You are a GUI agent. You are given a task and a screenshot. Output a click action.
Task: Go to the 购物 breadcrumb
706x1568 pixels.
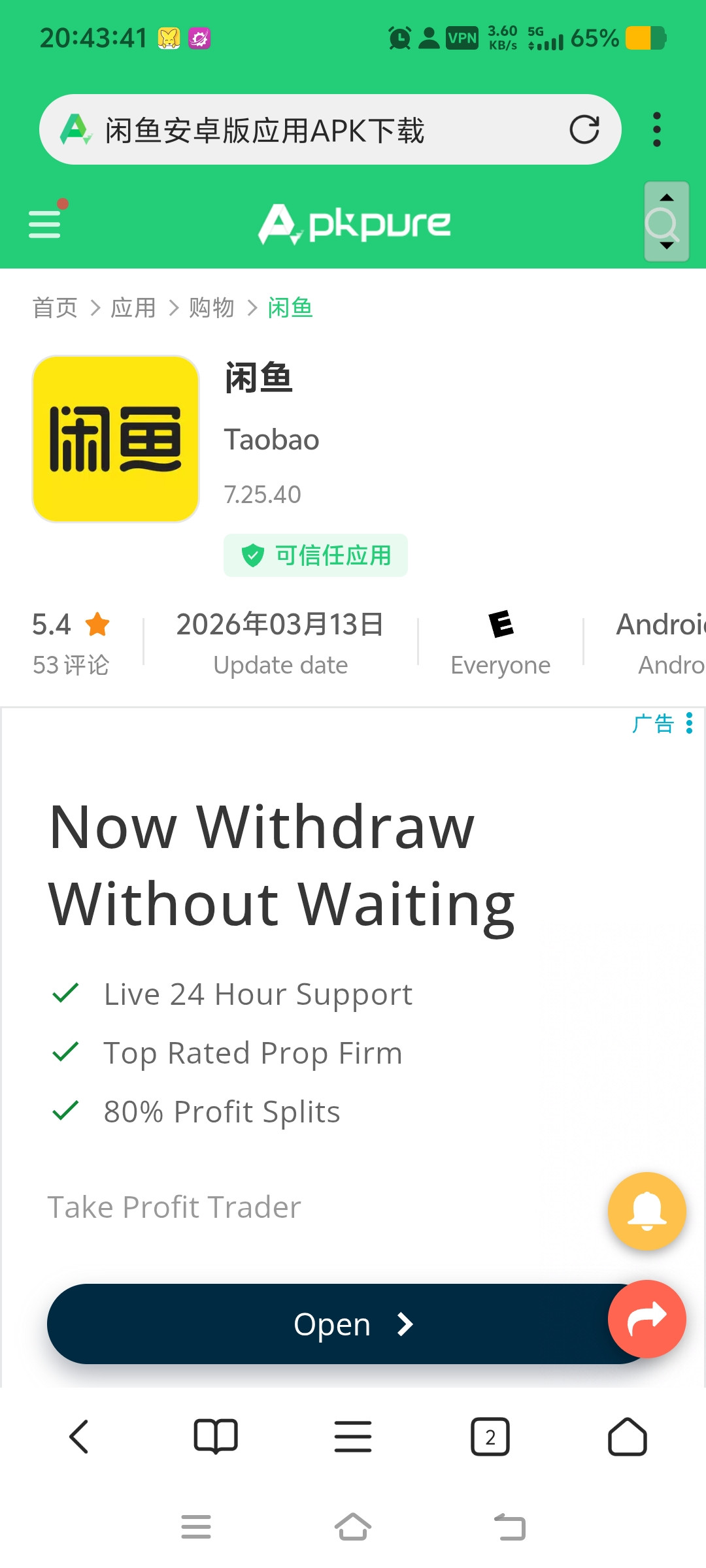(x=212, y=307)
